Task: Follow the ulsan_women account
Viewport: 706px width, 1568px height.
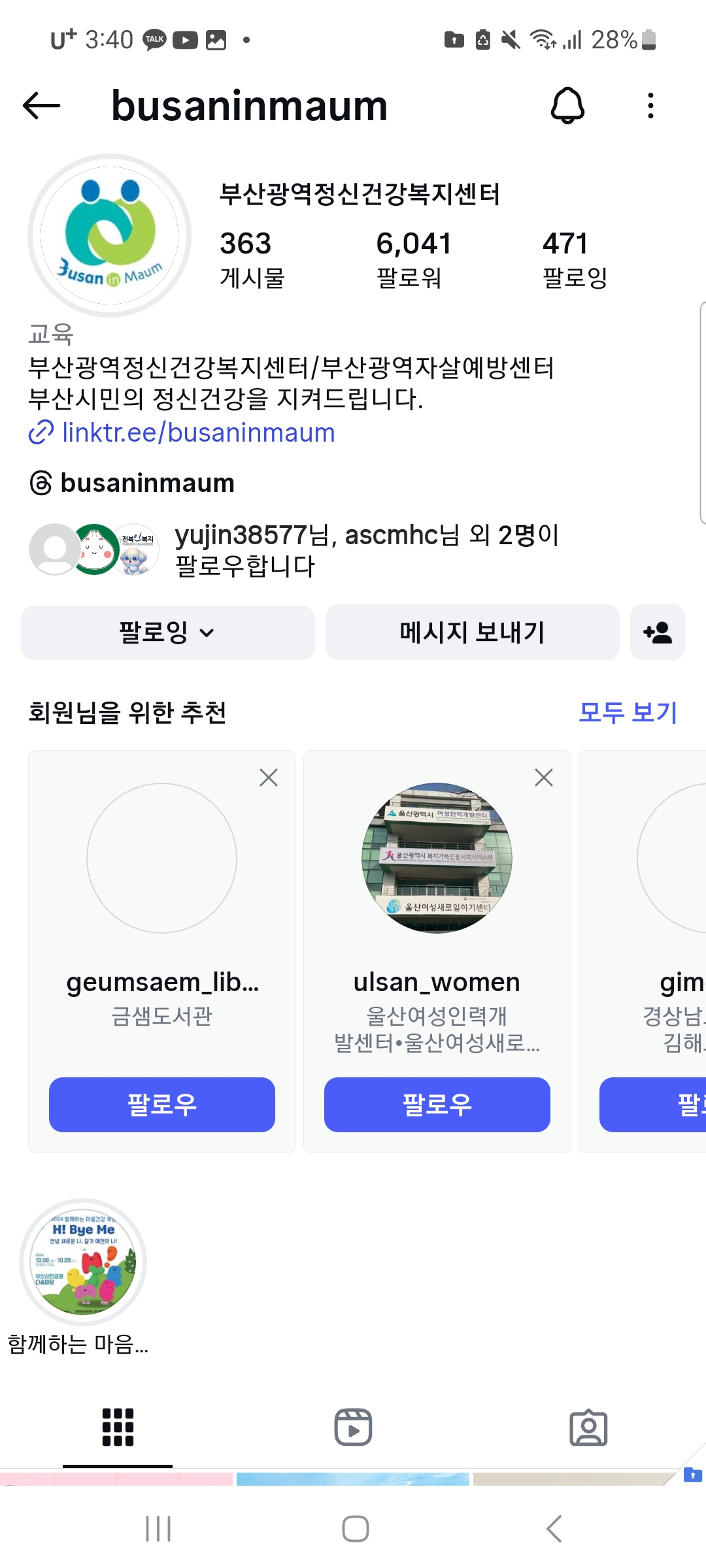Action: click(437, 1104)
